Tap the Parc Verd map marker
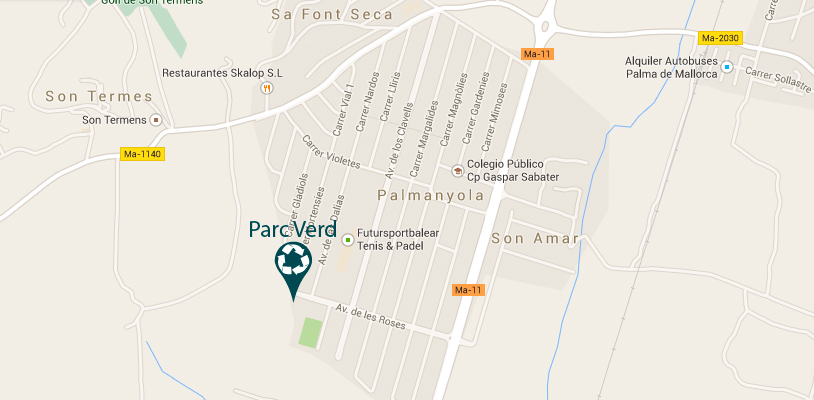This screenshot has height=400, width=814. [293, 262]
